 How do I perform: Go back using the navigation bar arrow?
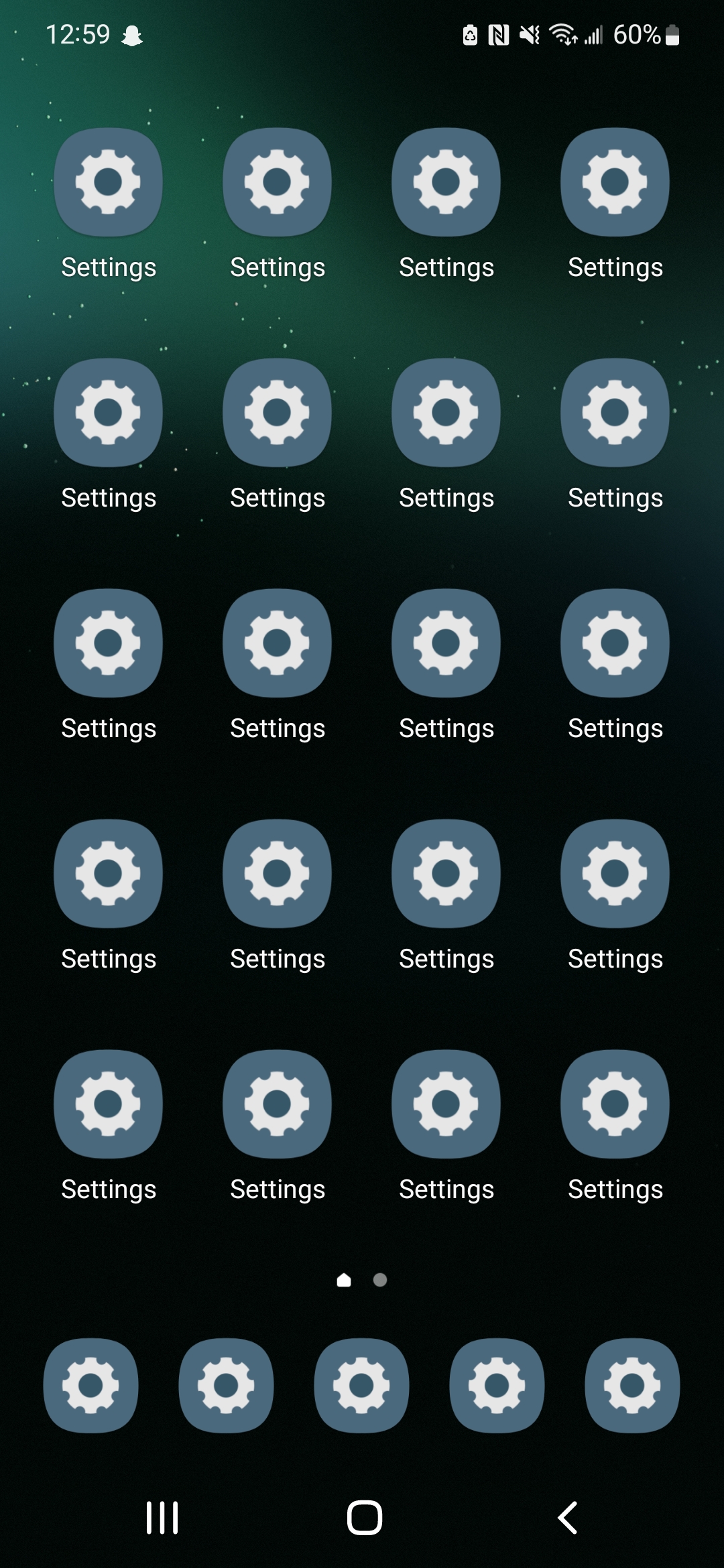(x=568, y=1518)
